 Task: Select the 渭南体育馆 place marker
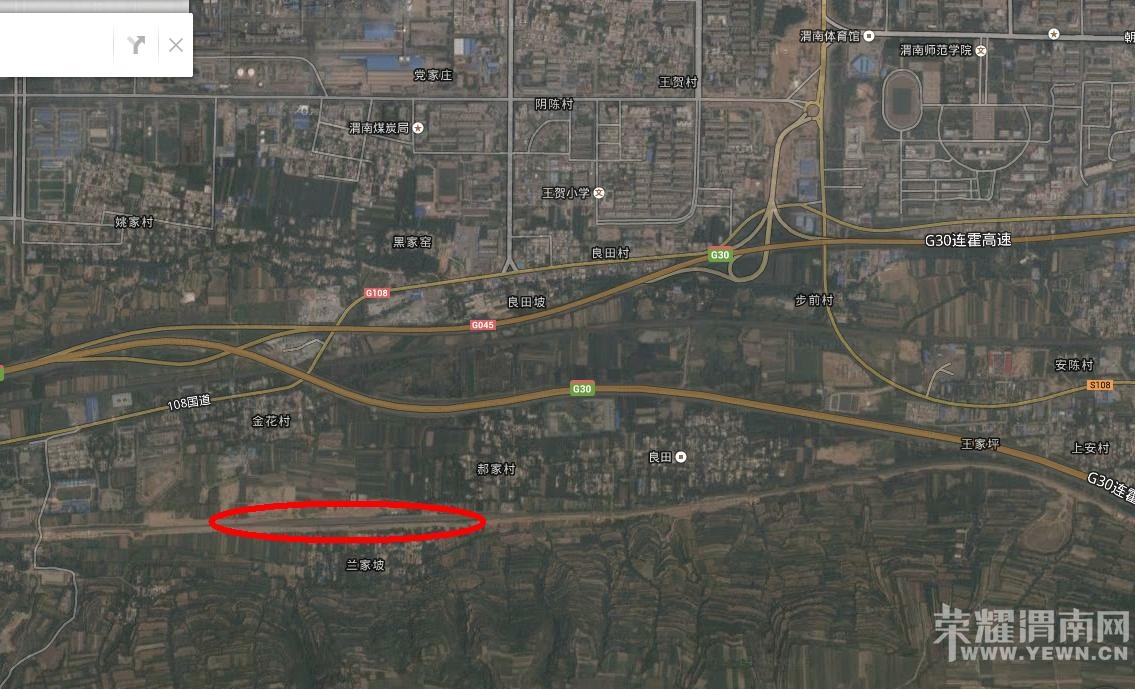pos(869,35)
